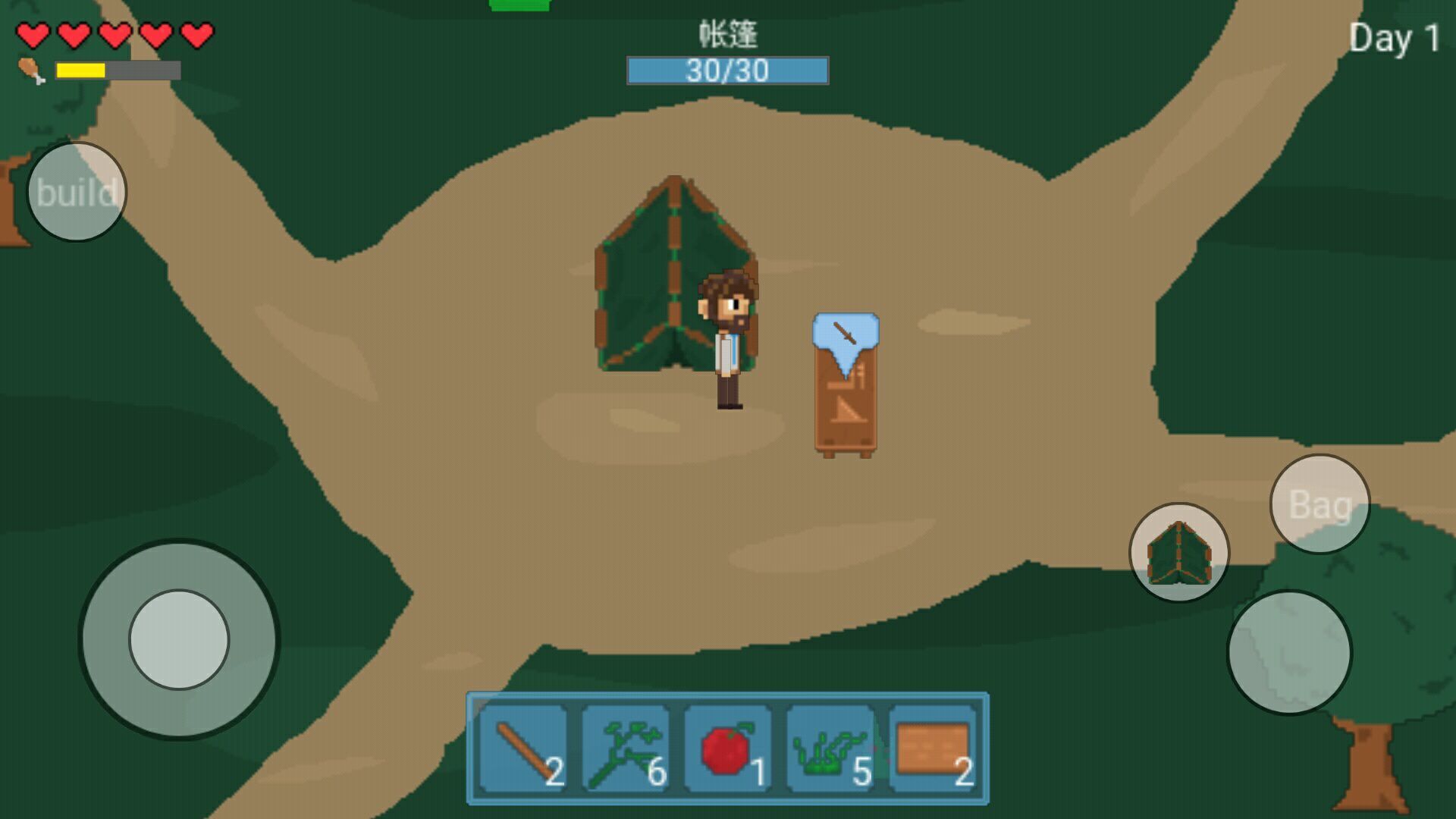Open the Bag inventory
1456x819 pixels.
coord(1319,504)
